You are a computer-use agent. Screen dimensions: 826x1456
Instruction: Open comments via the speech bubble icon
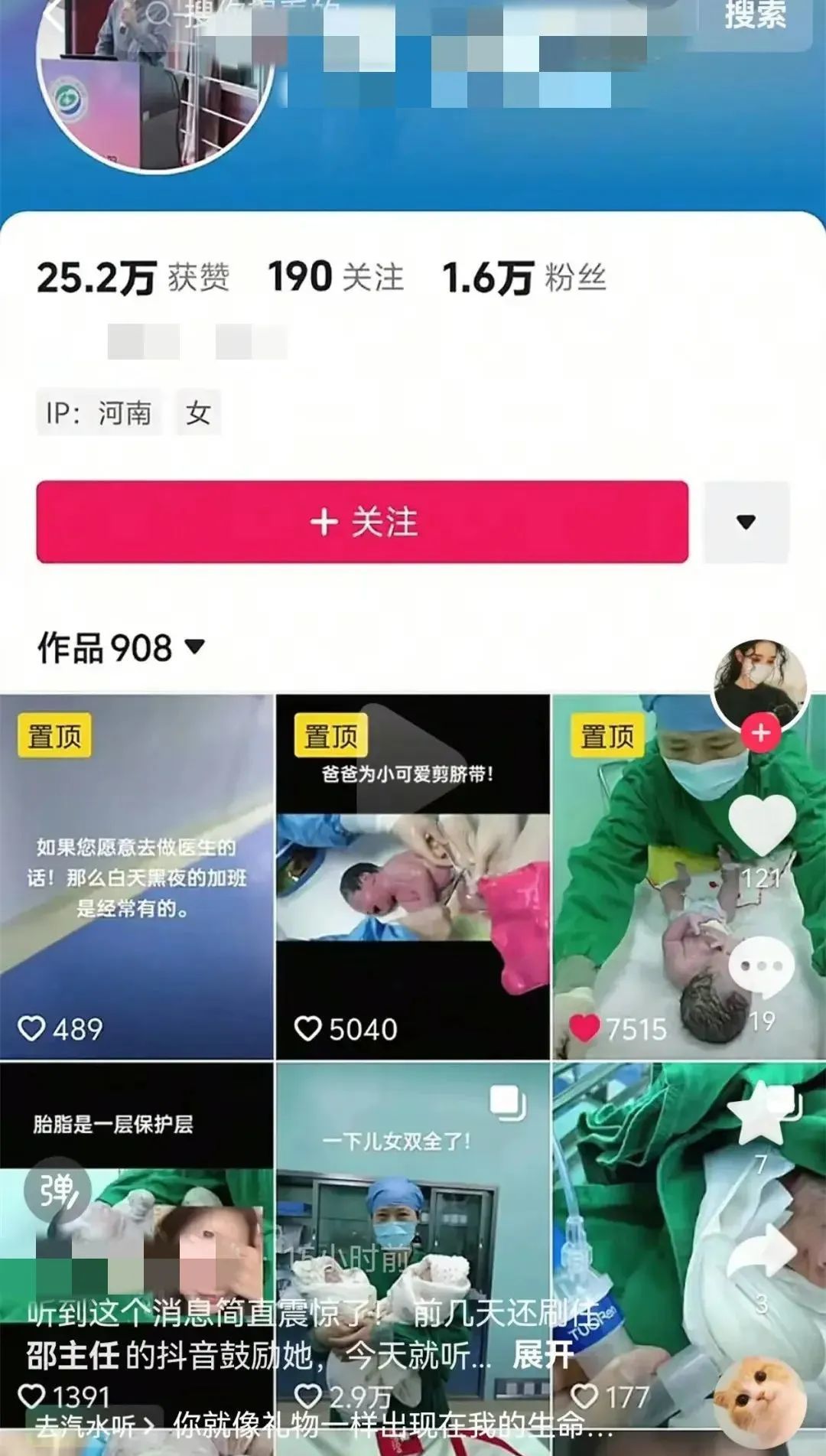click(762, 966)
